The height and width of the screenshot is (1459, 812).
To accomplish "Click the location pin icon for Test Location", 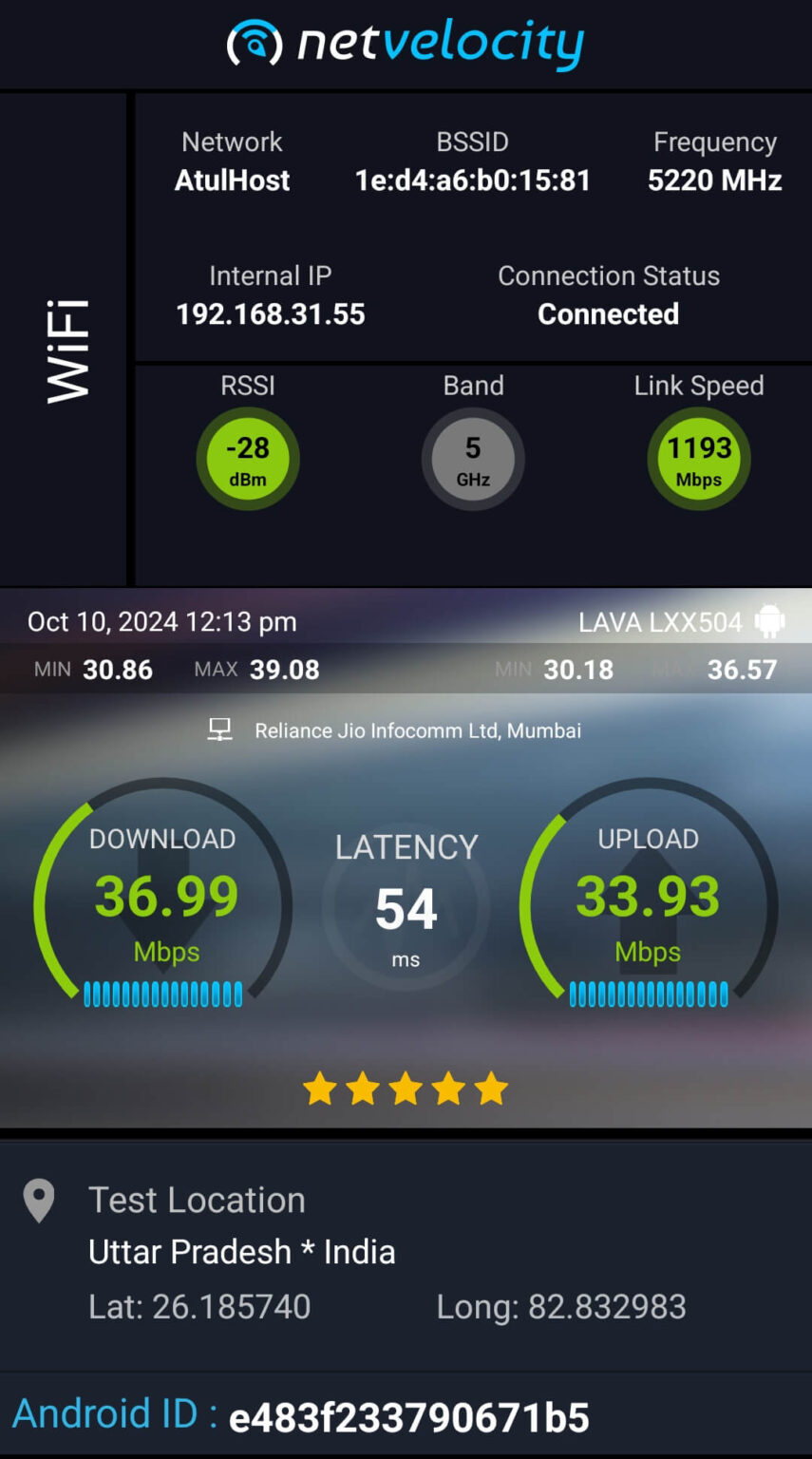I will pyautogui.click(x=38, y=1201).
